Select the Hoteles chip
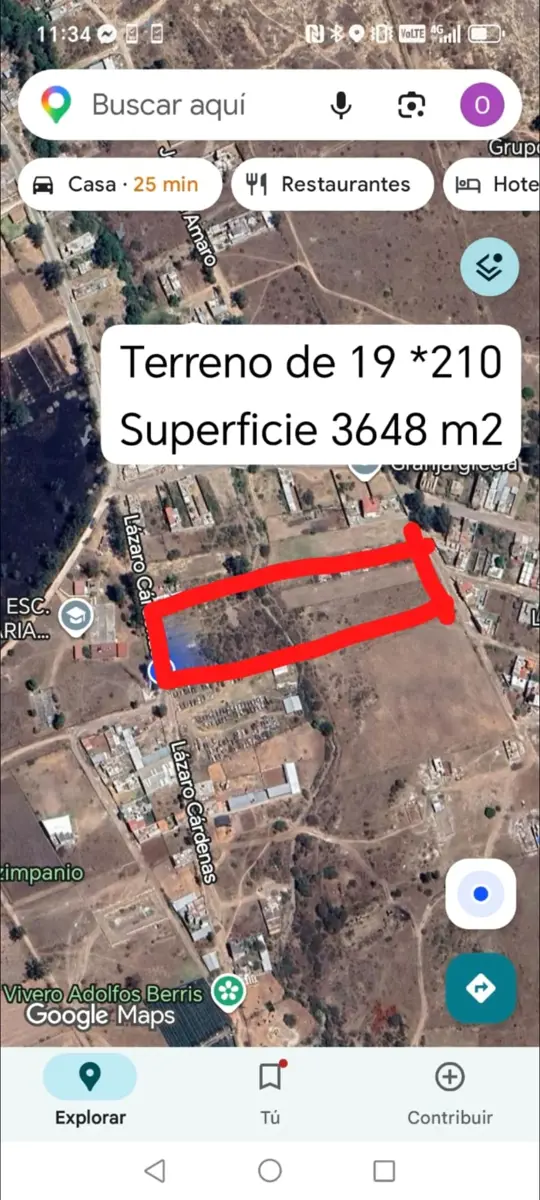The image size is (540, 1200). pos(493,184)
